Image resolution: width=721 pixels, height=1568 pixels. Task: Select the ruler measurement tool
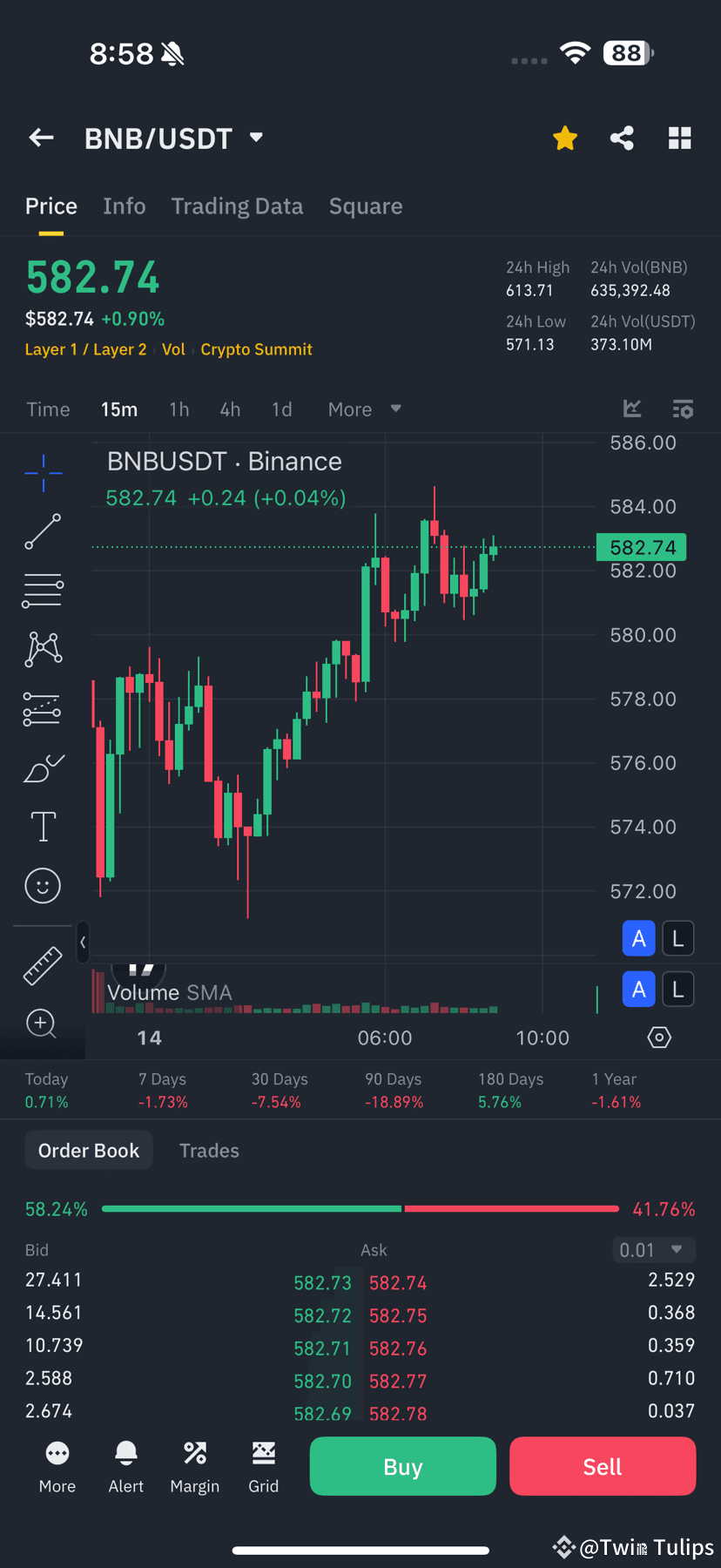(x=43, y=966)
